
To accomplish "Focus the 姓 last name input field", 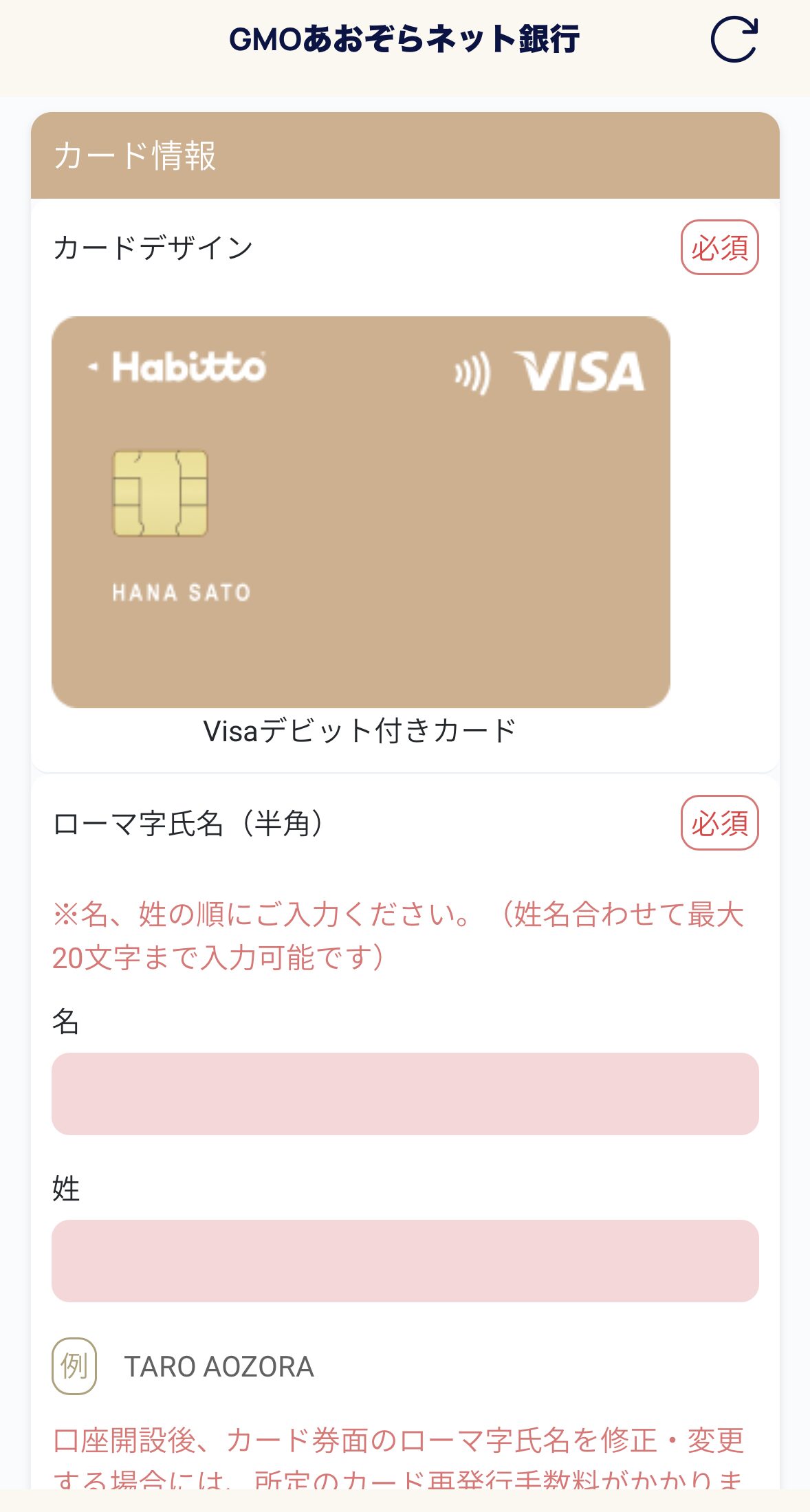I will [405, 1260].
